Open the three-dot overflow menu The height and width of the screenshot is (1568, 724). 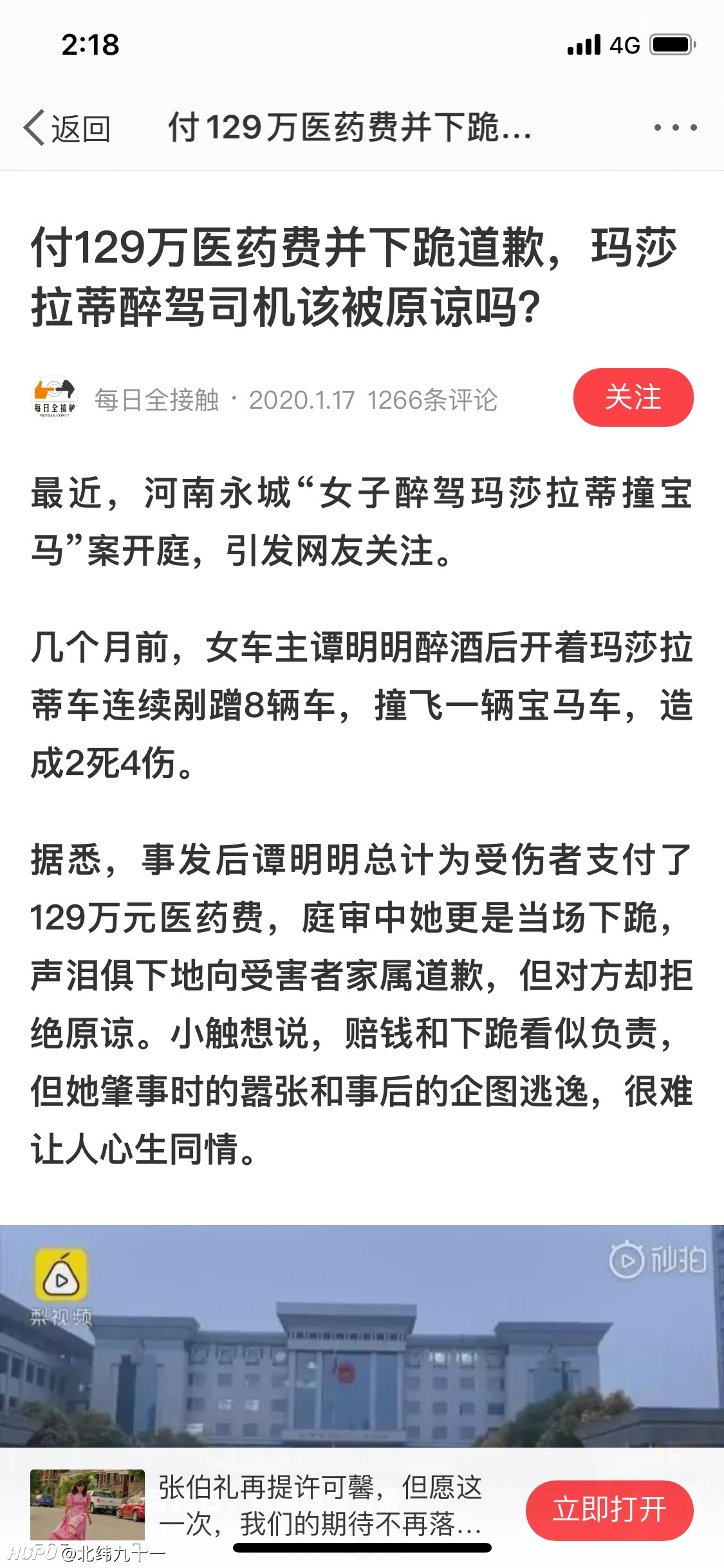pyautogui.click(x=675, y=127)
